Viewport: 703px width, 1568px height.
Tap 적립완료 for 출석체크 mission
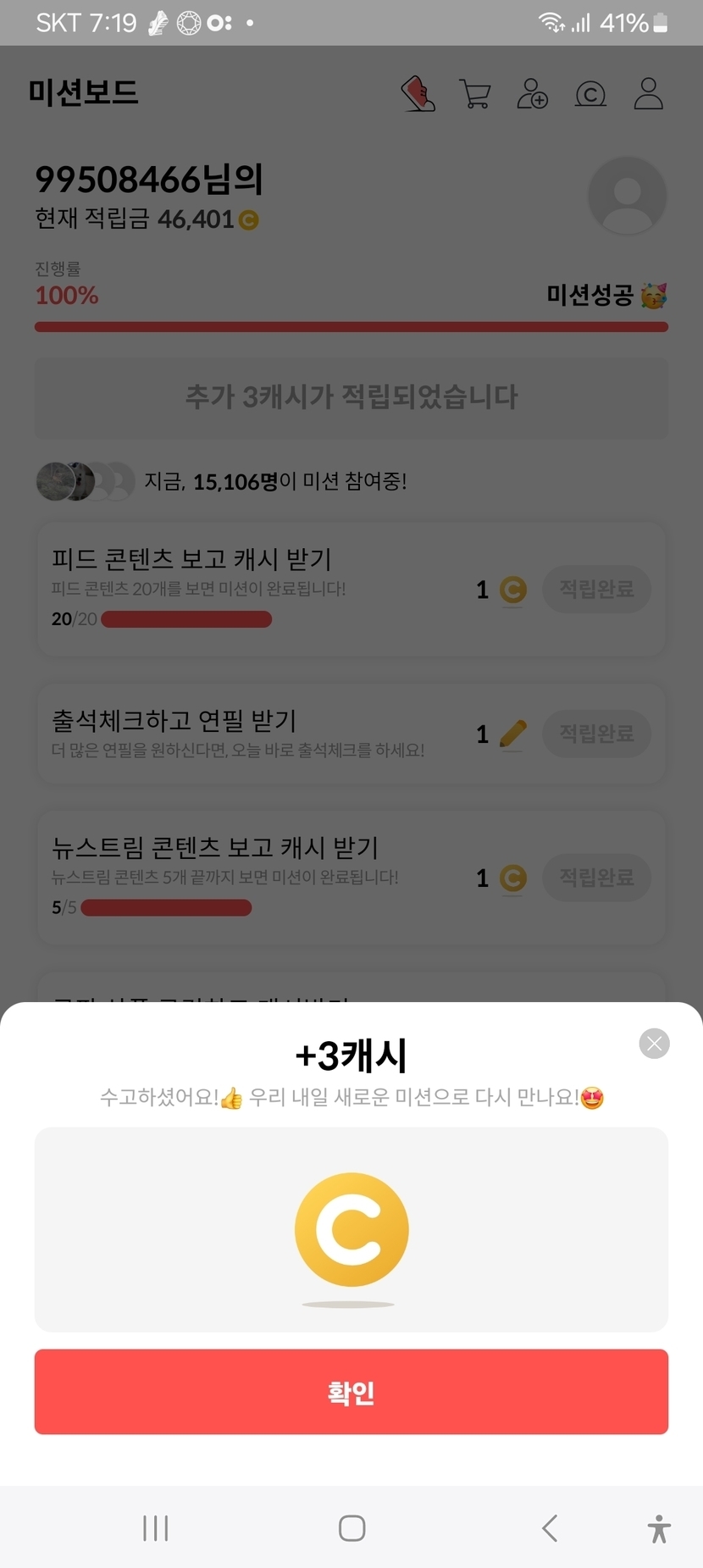(x=596, y=733)
